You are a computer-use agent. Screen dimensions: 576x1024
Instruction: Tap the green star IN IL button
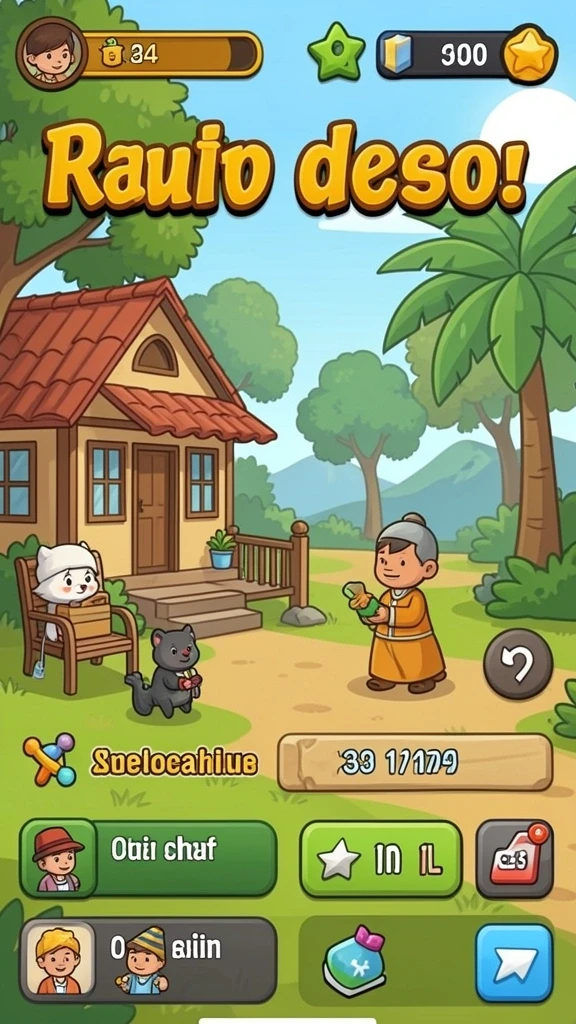(x=381, y=858)
